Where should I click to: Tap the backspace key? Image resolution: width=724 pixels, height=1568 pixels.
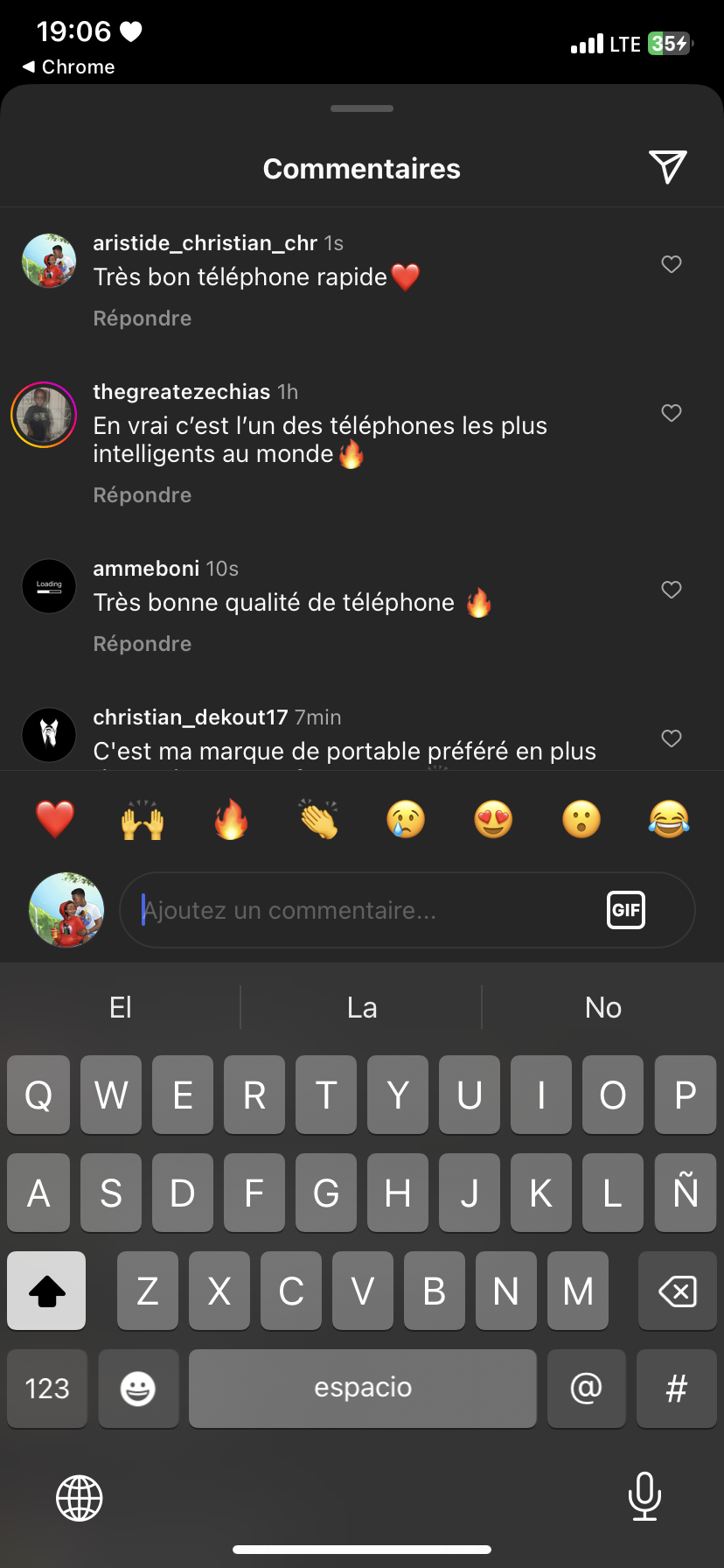tap(677, 1291)
